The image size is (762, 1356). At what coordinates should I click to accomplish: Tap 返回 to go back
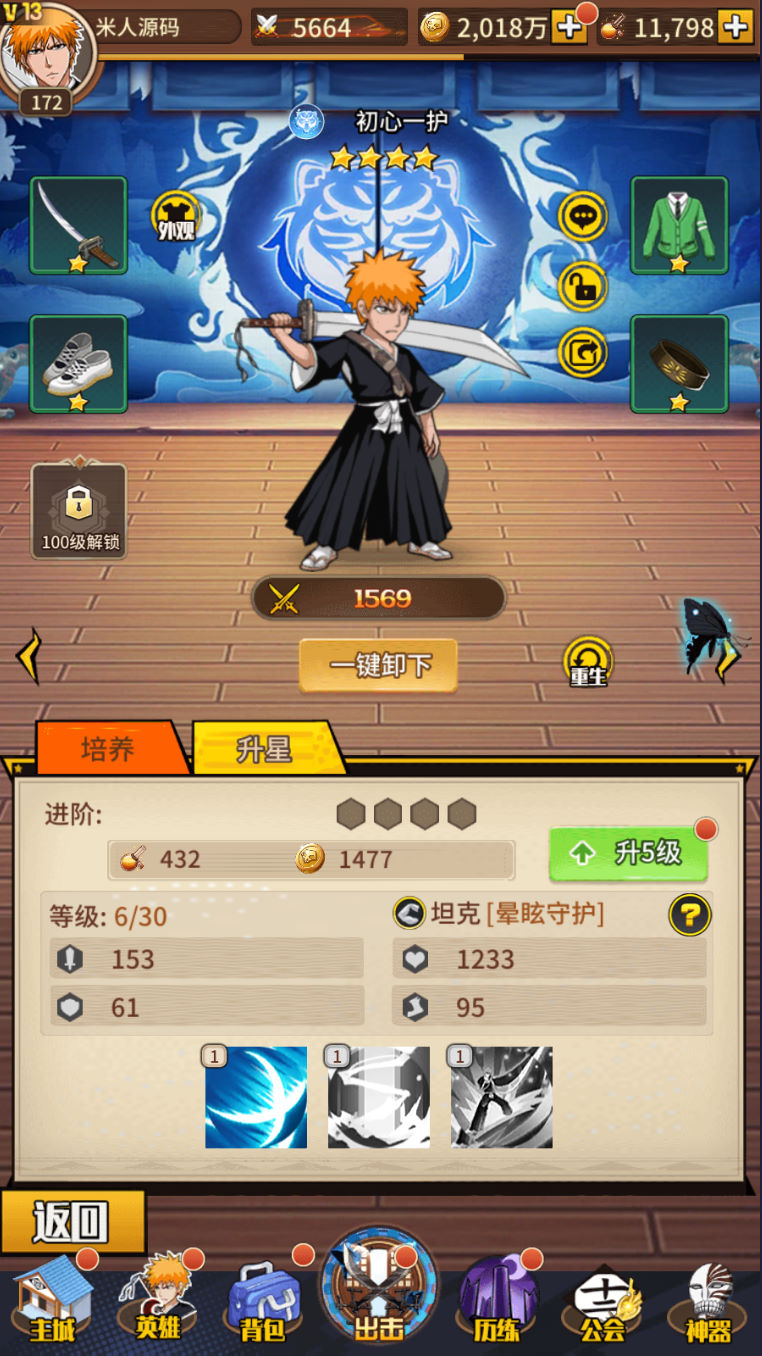pos(72,1221)
